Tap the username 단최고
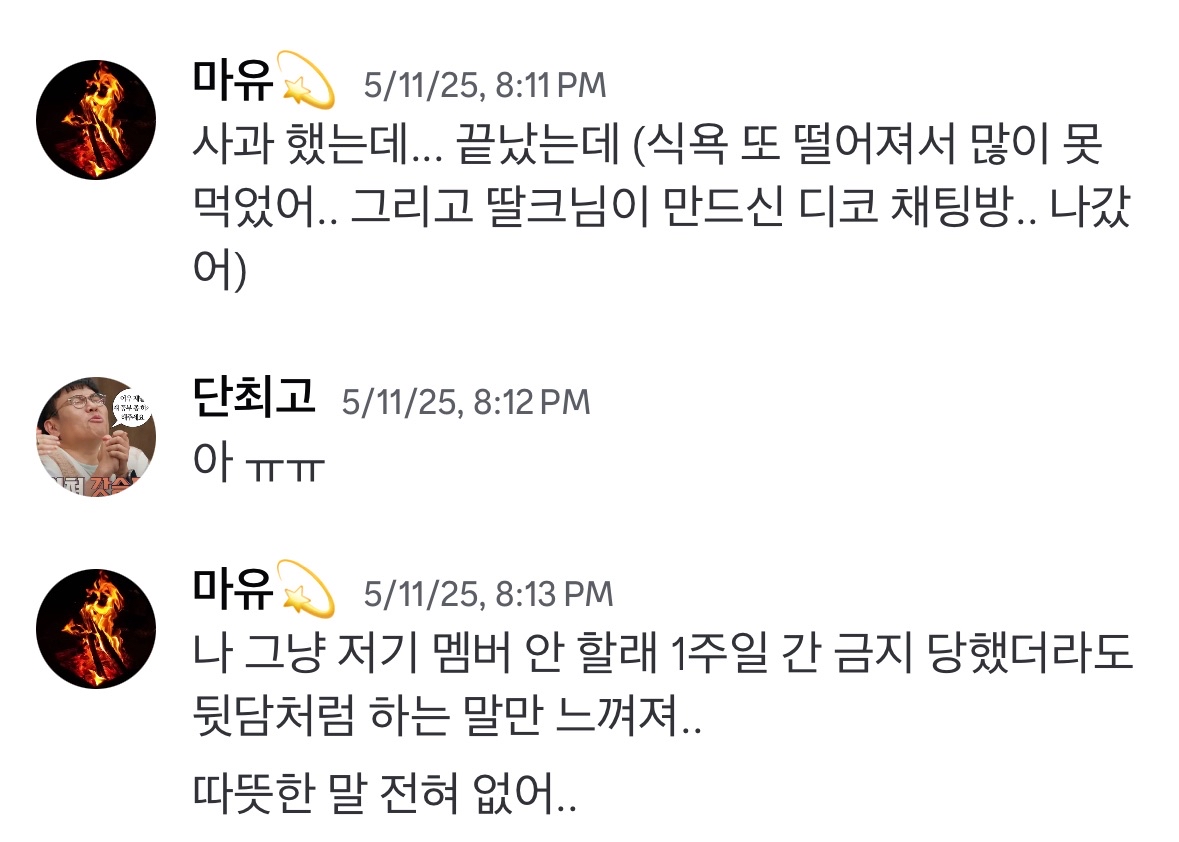This screenshot has height=842, width=1179. (254, 401)
